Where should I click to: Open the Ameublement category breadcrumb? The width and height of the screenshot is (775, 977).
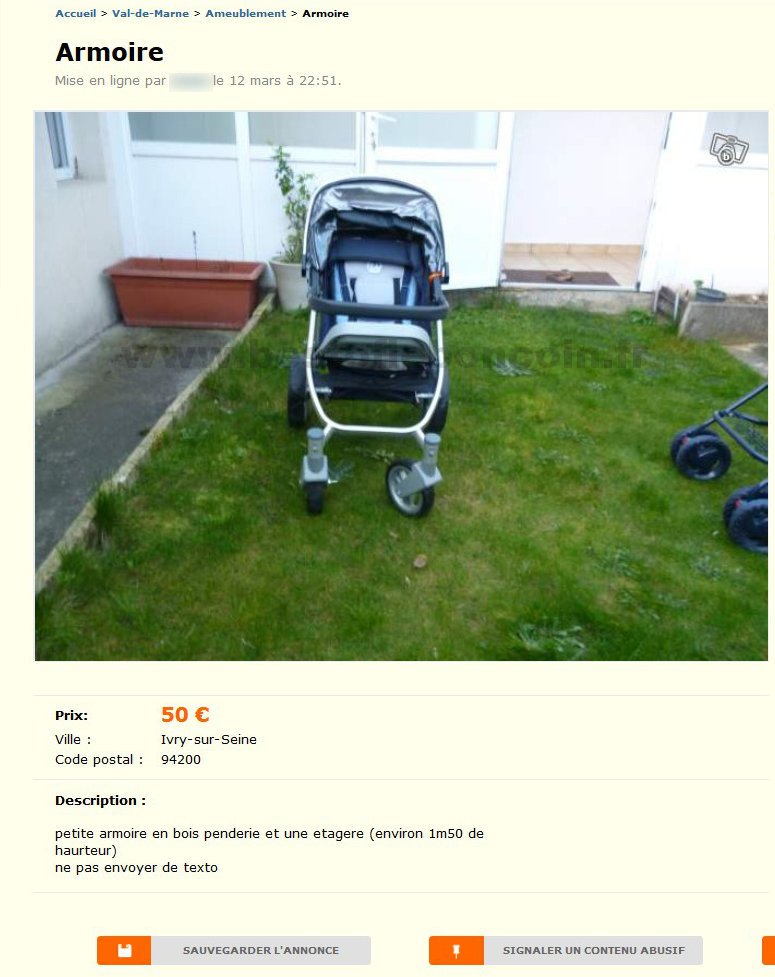(245, 14)
